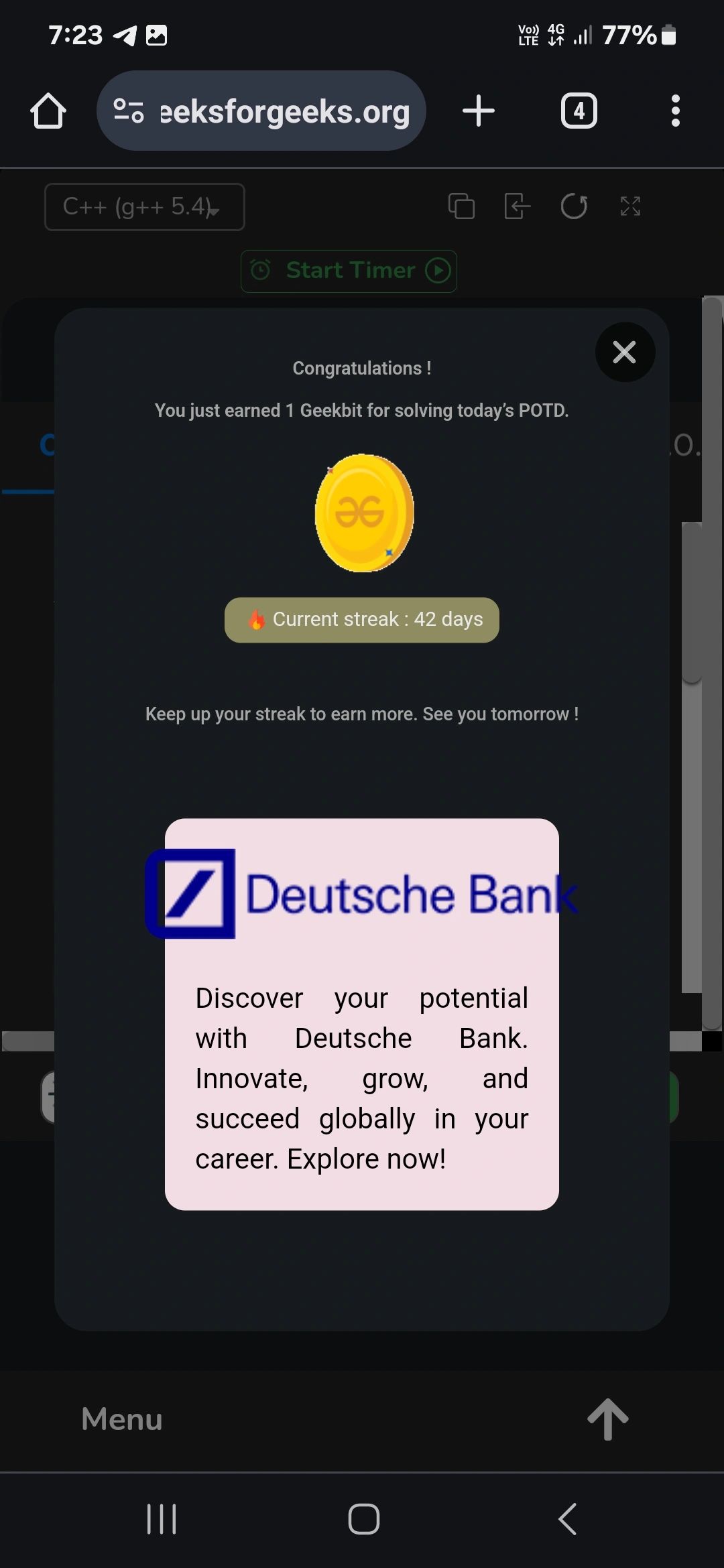724x1568 pixels.
Task: Open the Menu at the bottom
Action: (x=122, y=1419)
